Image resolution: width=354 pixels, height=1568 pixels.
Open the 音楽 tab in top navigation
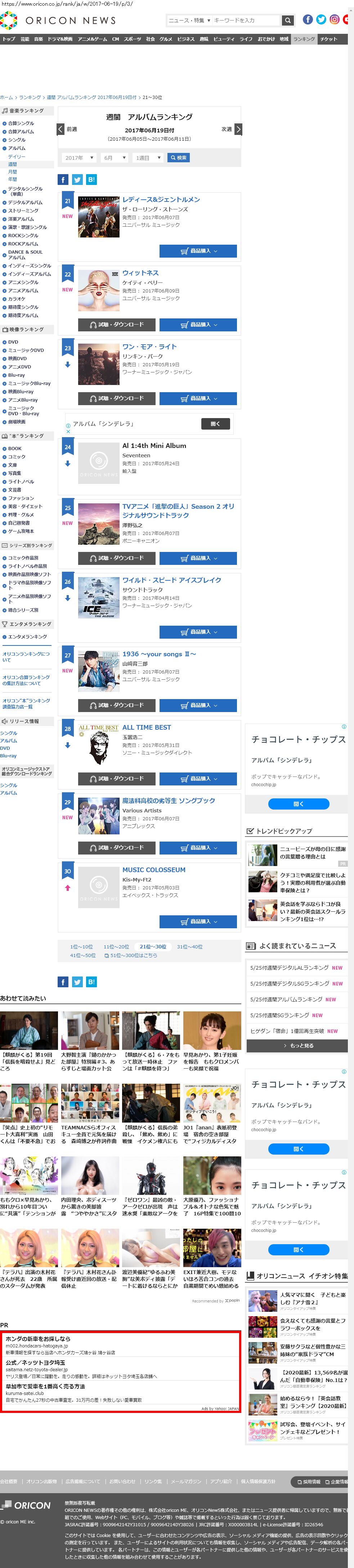(x=39, y=39)
